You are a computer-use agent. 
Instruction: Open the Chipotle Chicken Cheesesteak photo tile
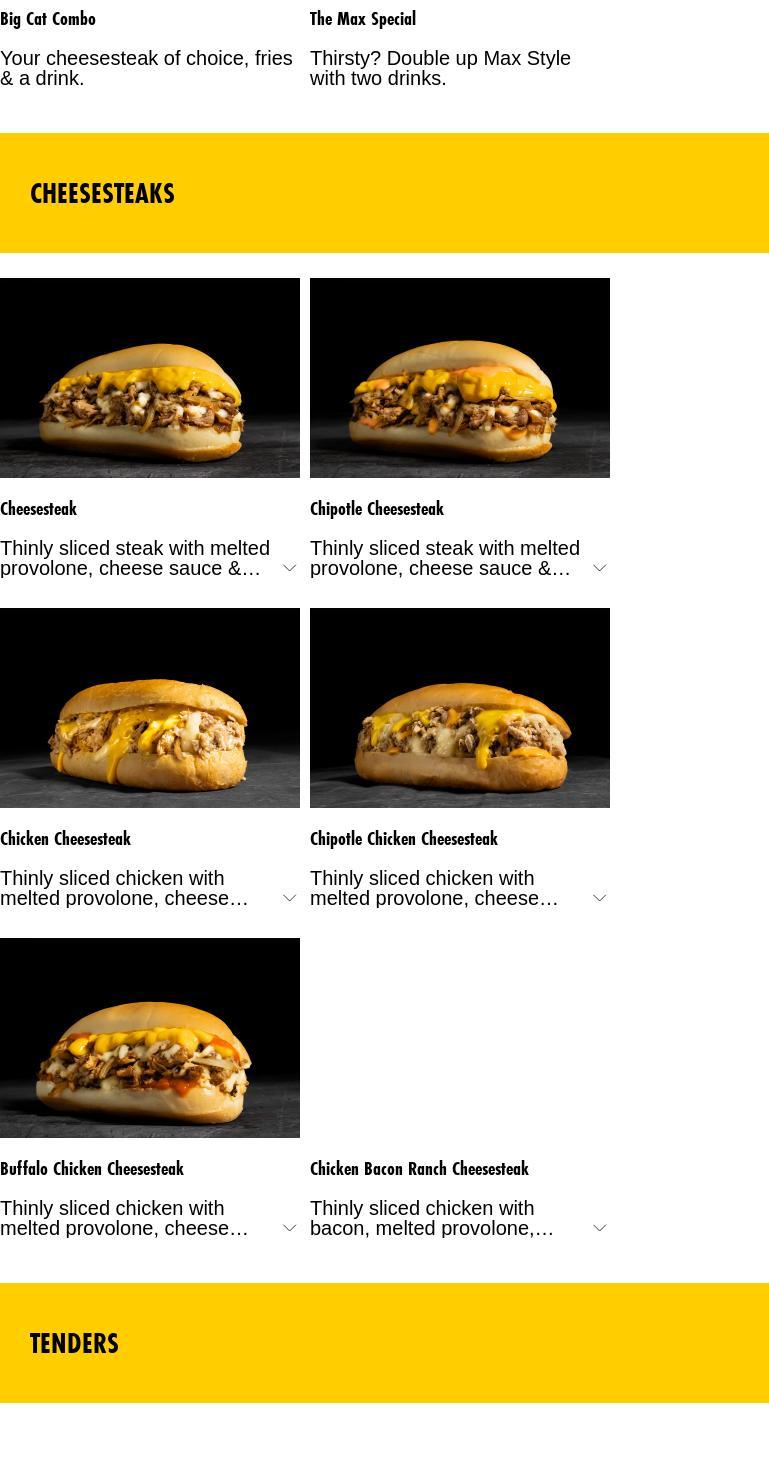tap(460, 708)
